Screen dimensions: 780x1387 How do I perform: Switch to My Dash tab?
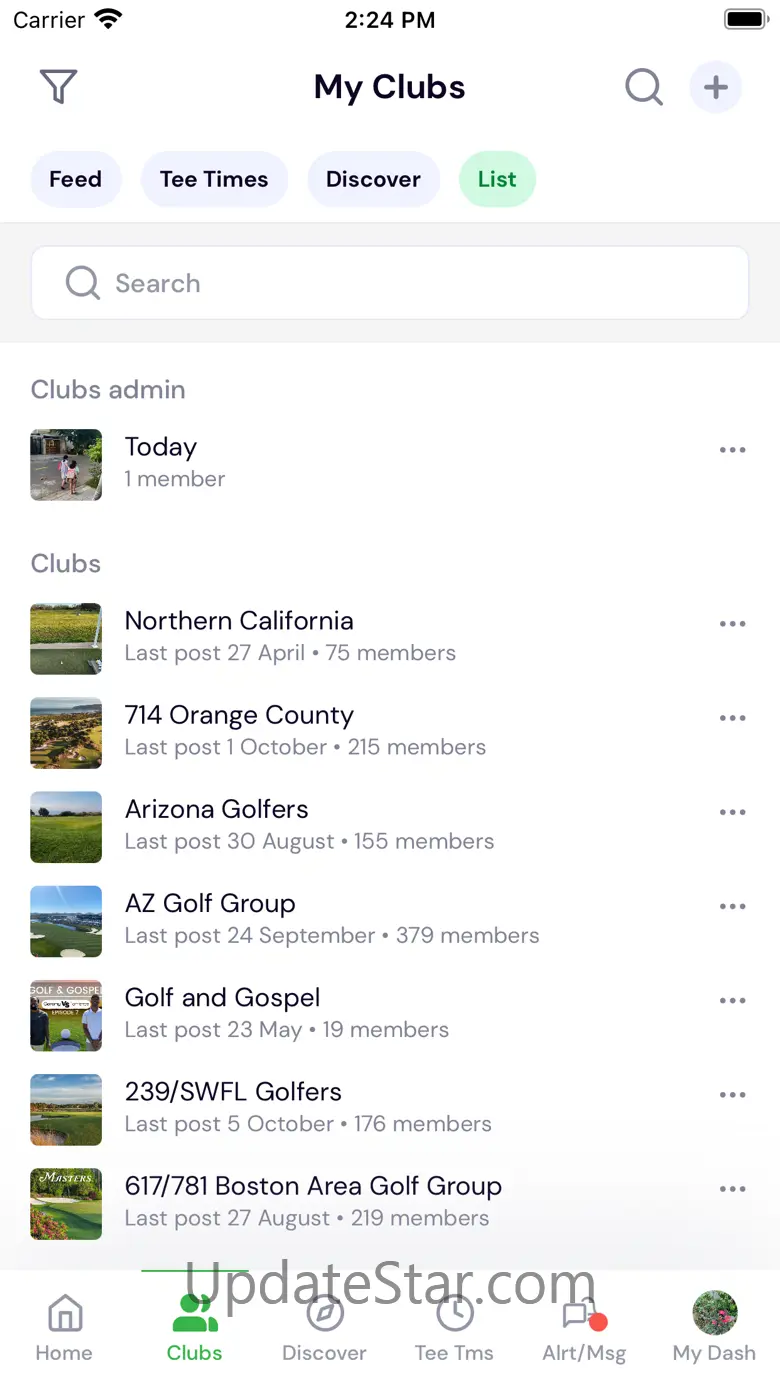[x=714, y=1329]
